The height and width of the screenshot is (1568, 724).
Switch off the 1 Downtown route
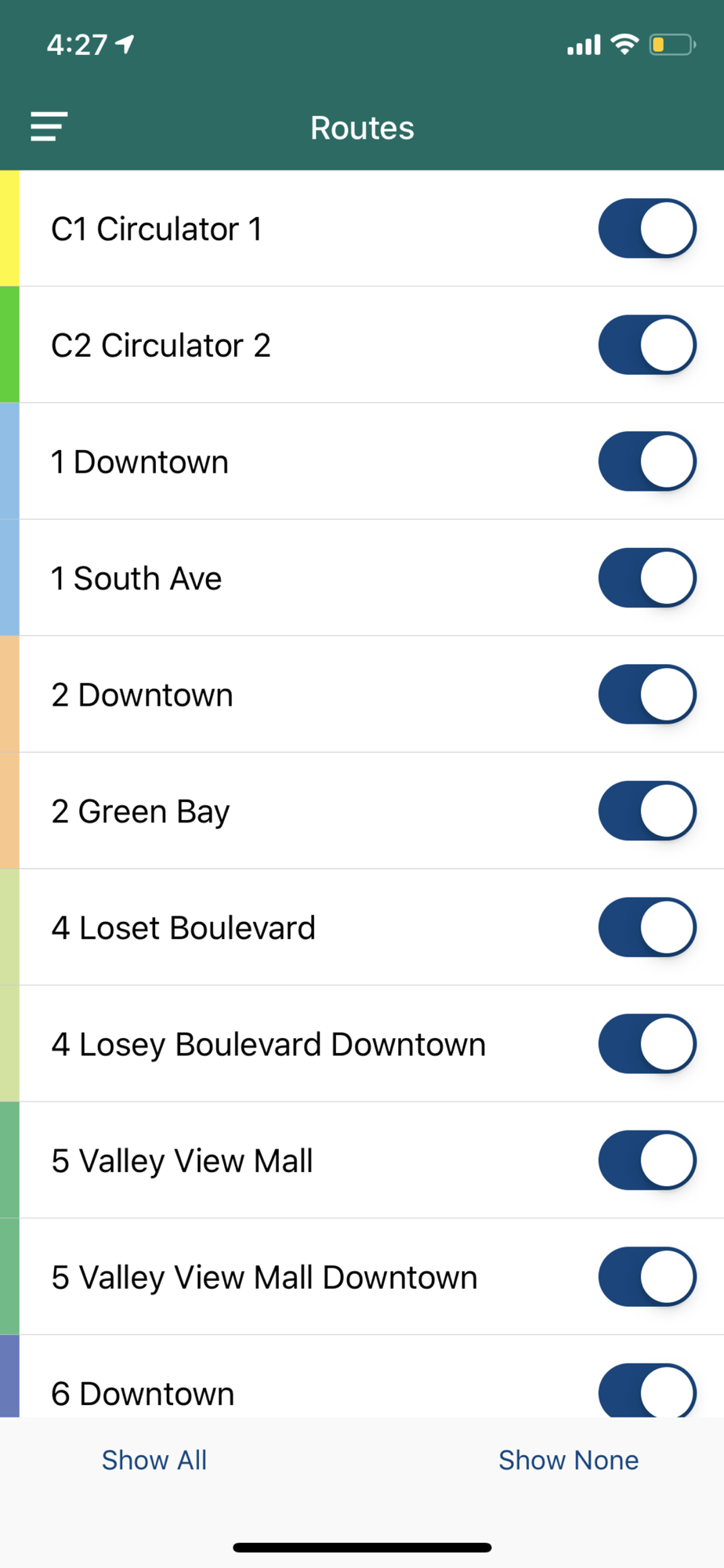[647, 461]
